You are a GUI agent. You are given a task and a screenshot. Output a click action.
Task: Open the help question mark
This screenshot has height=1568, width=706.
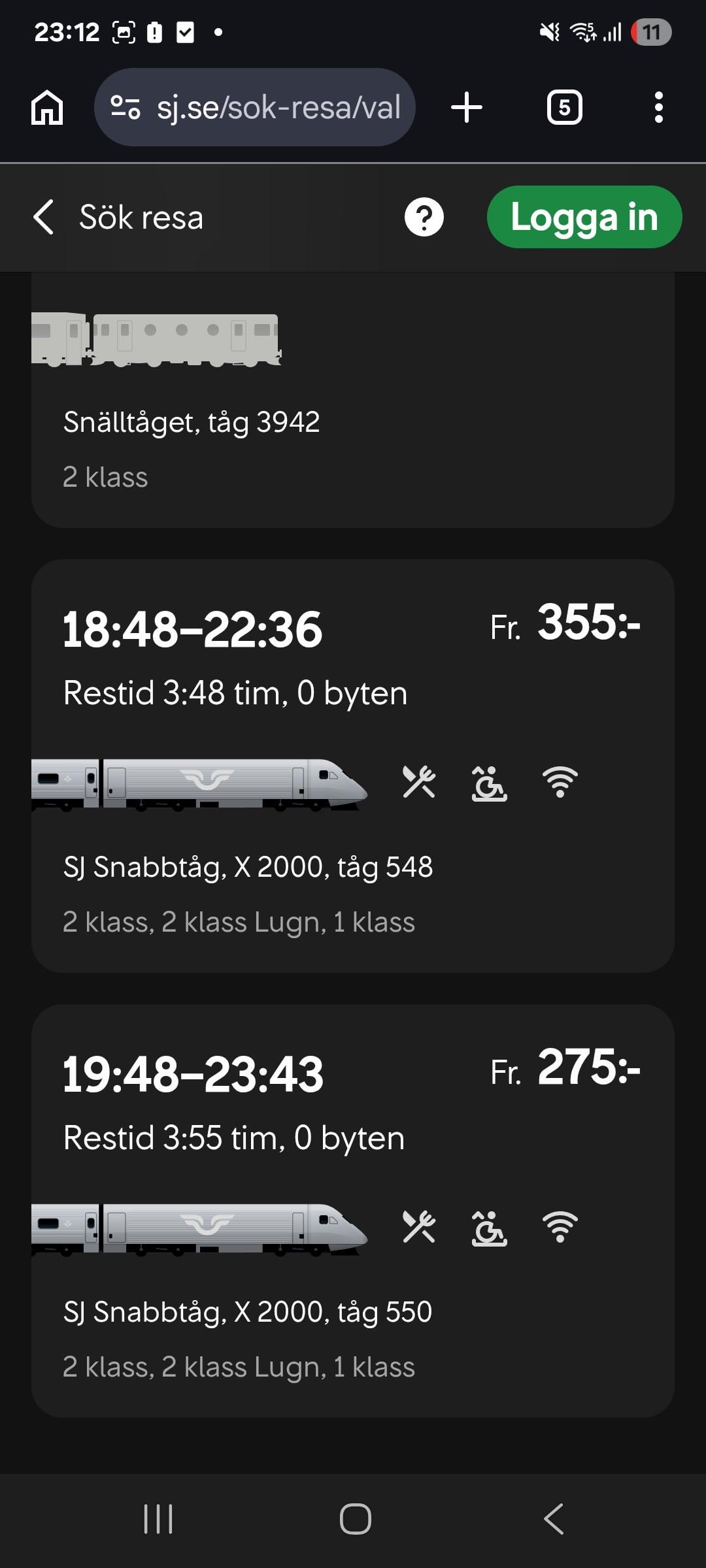pyautogui.click(x=424, y=218)
